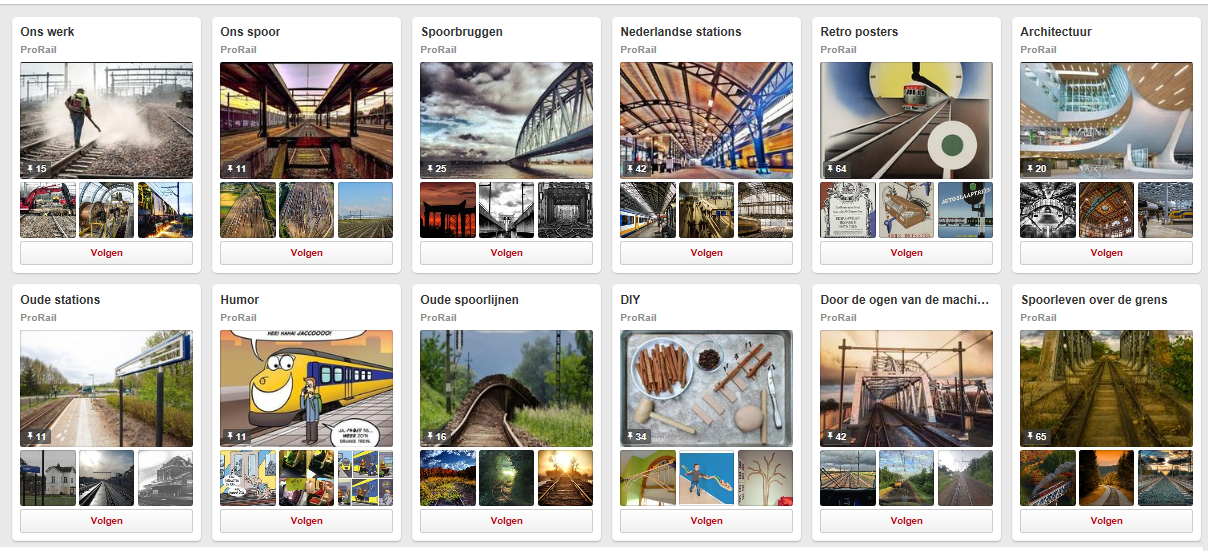Follow the Retro posters board
The width and height of the screenshot is (1208, 551).
click(906, 253)
